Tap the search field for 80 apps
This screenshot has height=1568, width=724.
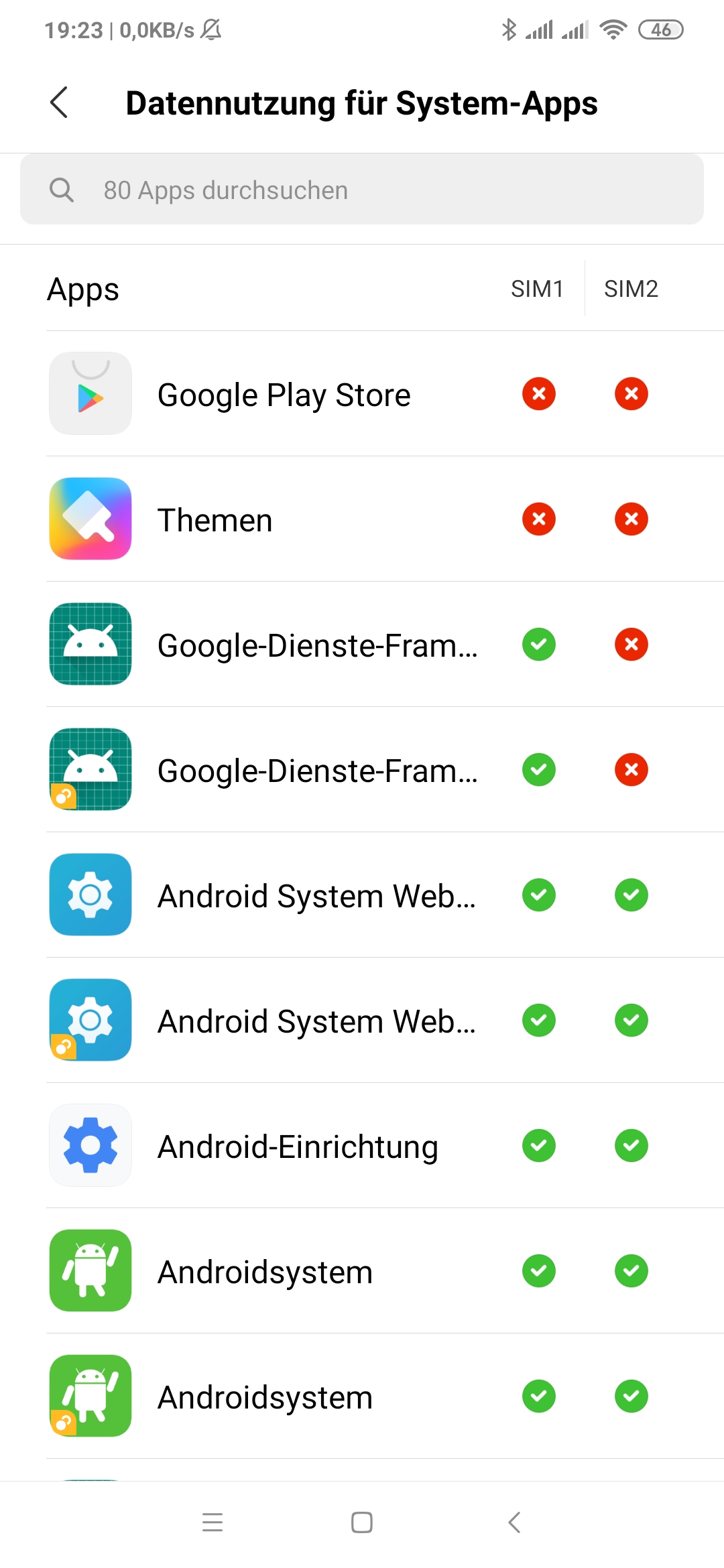[x=362, y=190]
